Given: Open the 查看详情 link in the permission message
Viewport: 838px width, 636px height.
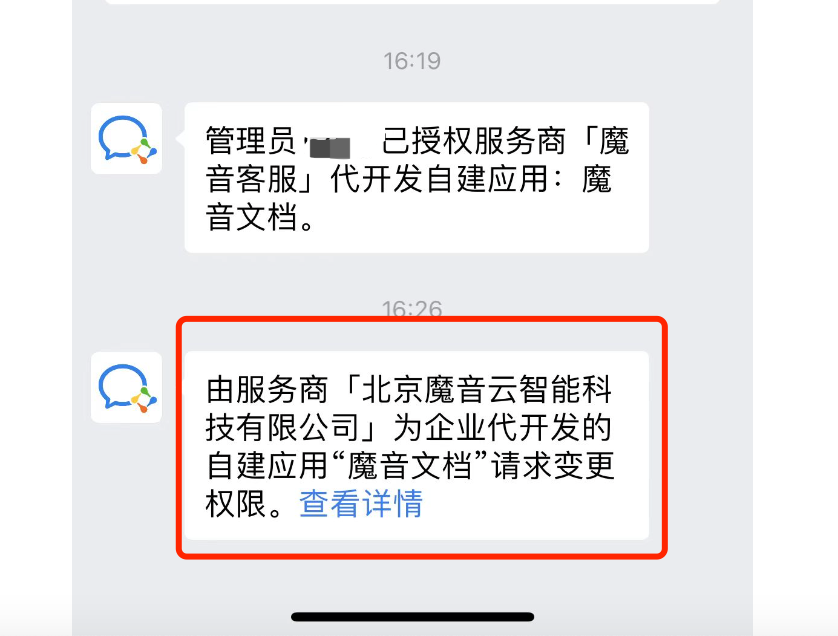Looking at the screenshot, I should tap(361, 503).
